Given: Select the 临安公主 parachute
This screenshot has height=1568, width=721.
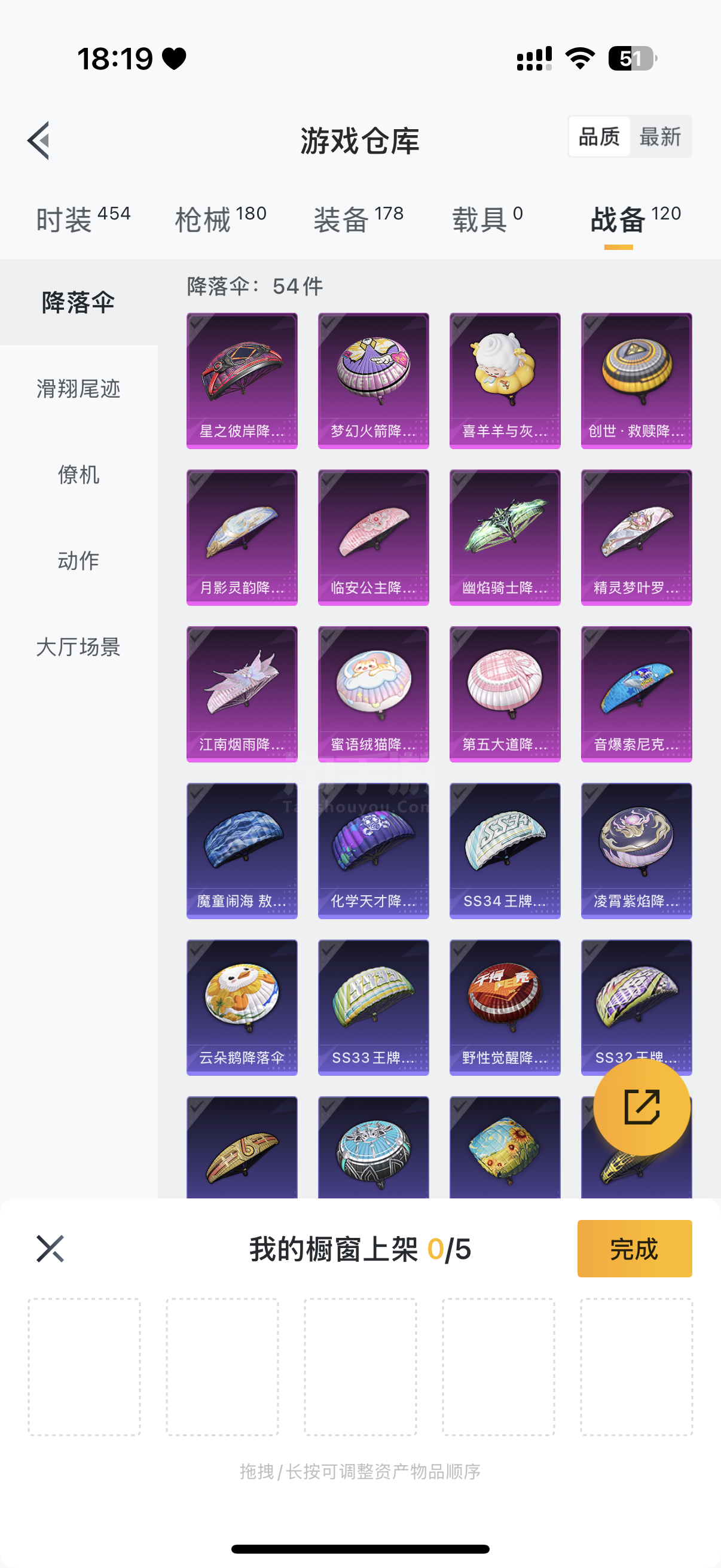Looking at the screenshot, I should [373, 537].
